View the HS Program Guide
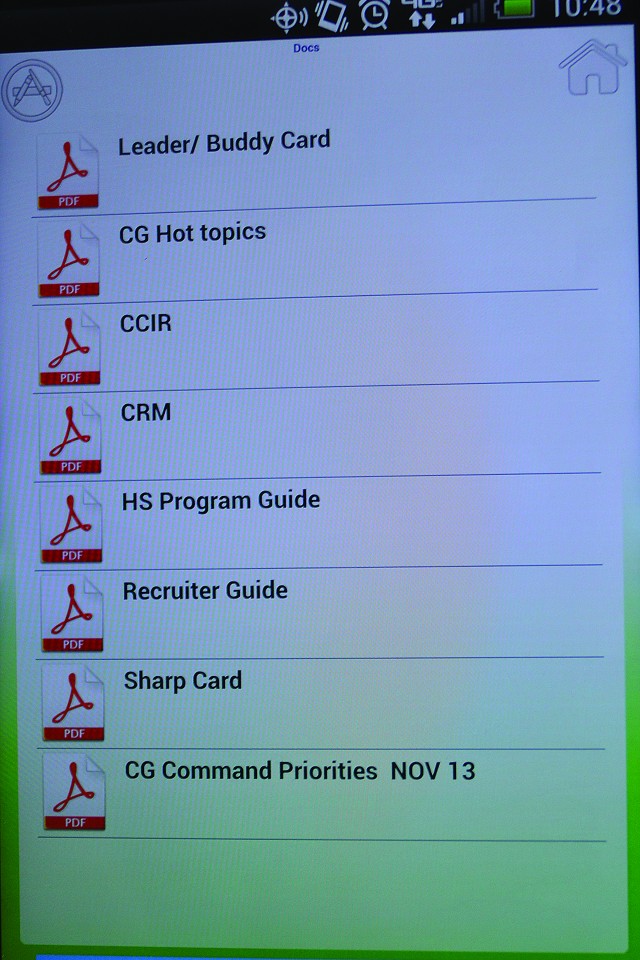The width and height of the screenshot is (640, 960). point(221,500)
